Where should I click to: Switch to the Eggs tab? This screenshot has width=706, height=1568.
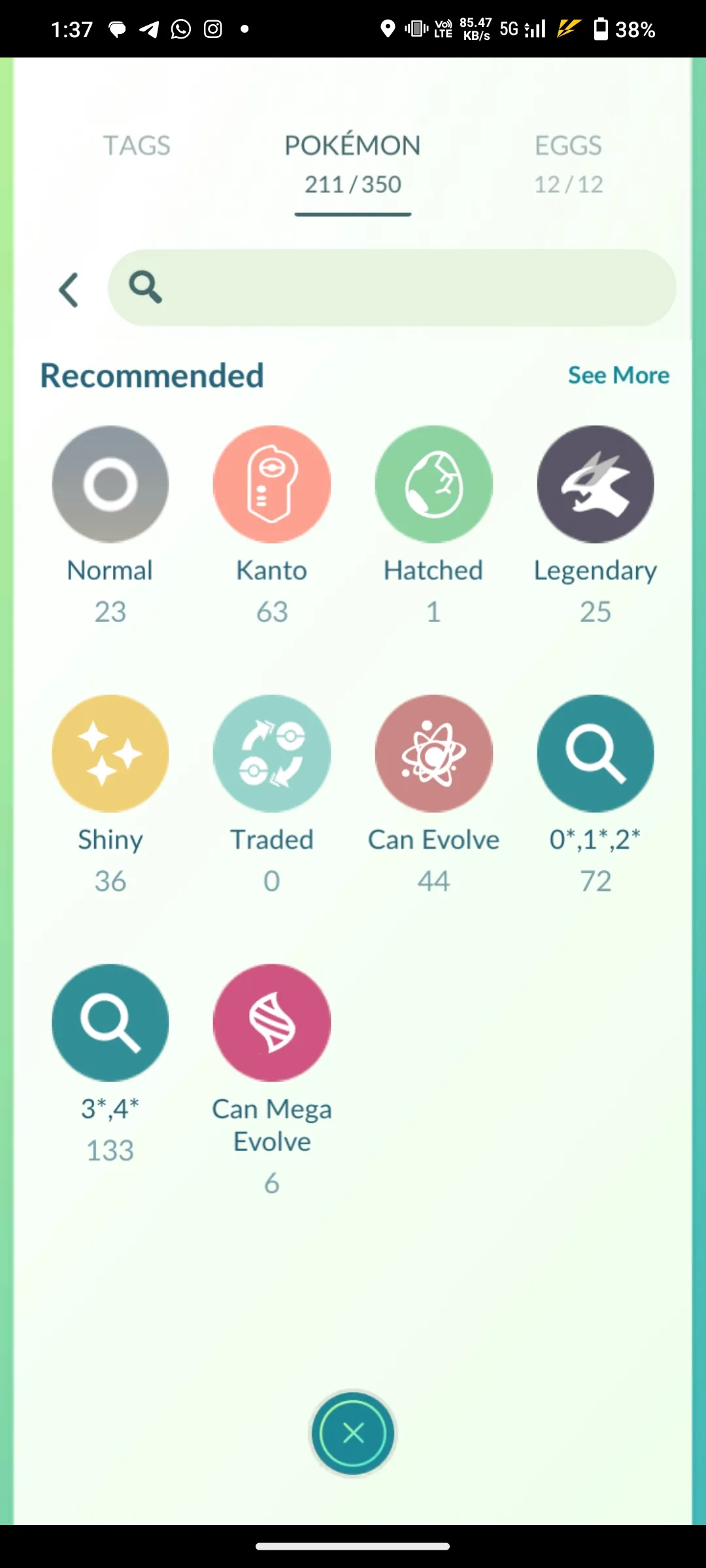tap(568, 163)
